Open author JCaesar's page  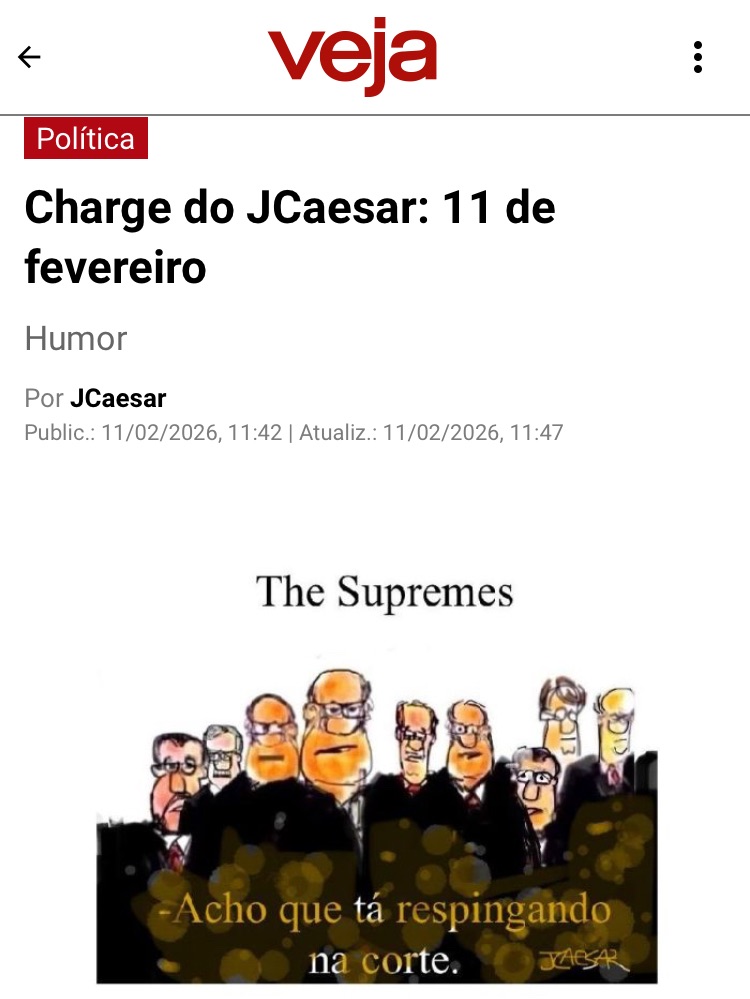(118, 399)
